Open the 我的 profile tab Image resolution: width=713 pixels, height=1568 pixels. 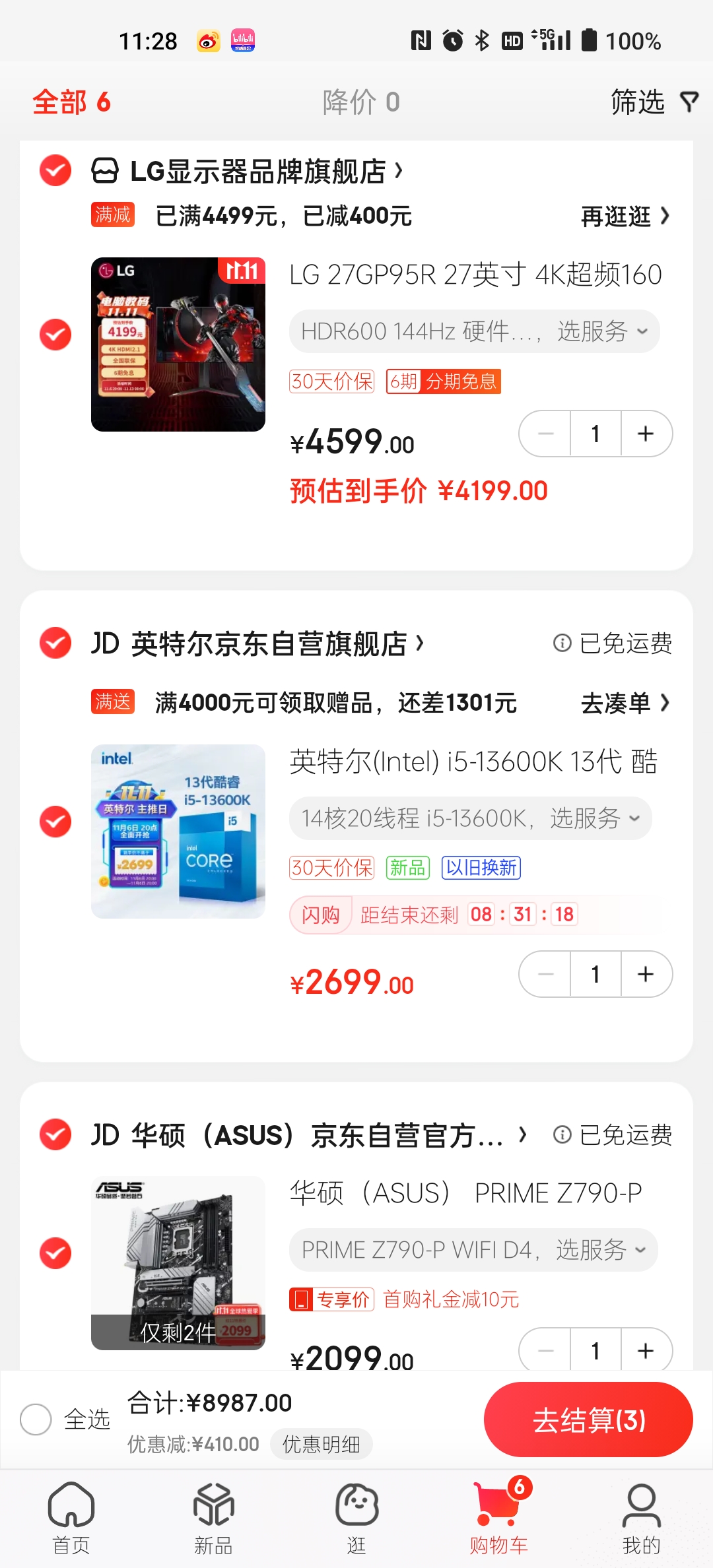pyautogui.click(x=641, y=1517)
